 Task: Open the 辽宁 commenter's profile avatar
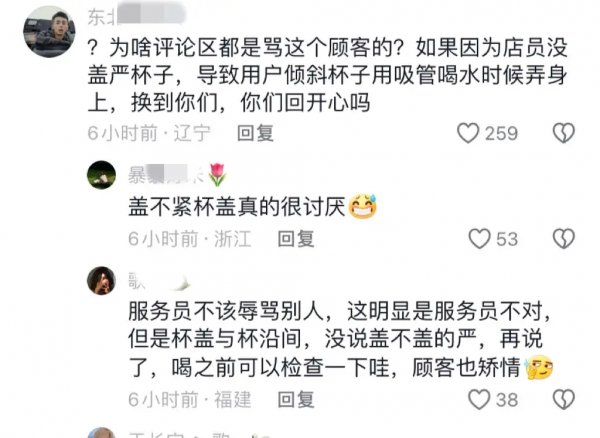49,31
